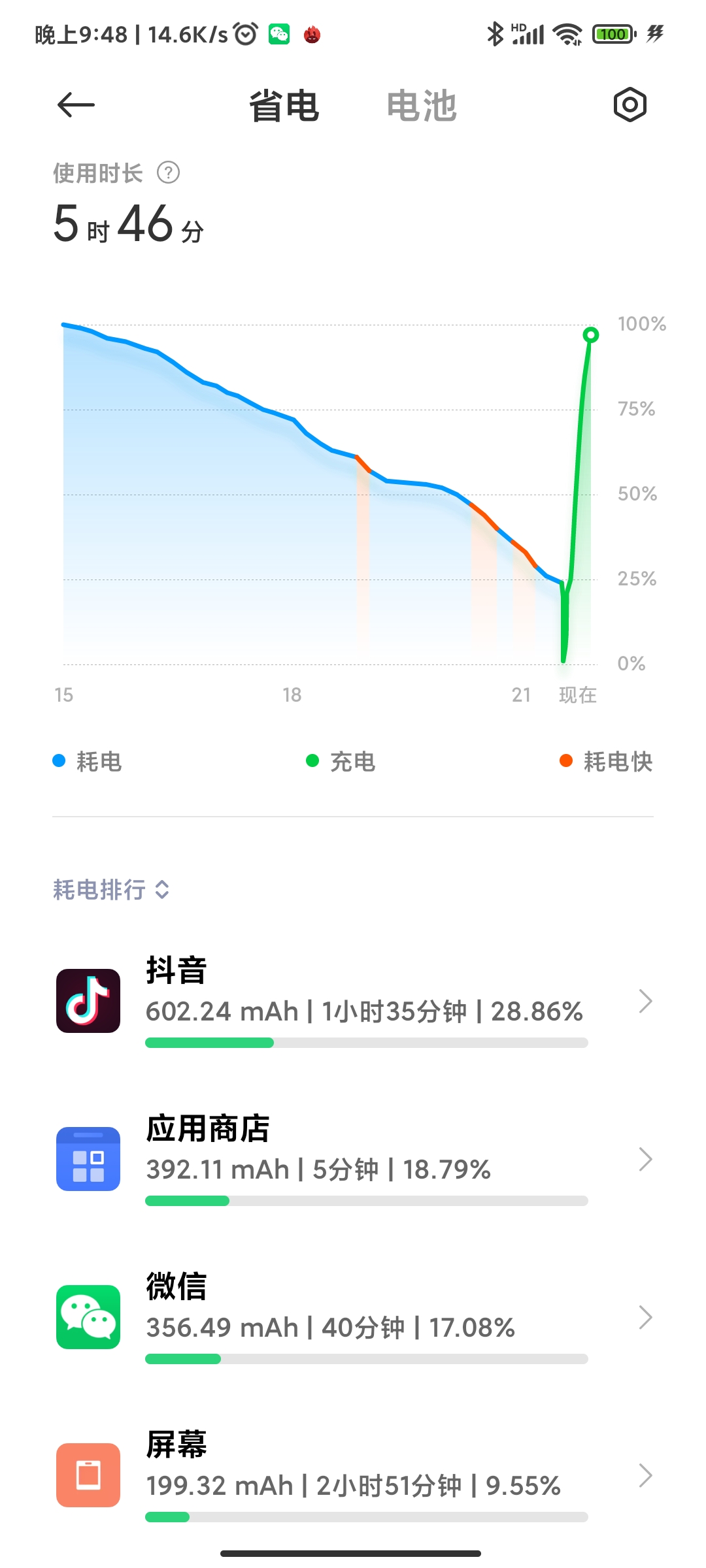This screenshot has height=1568, width=706.
Task: Show 屏幕 power usage details
Action: coord(353,1475)
